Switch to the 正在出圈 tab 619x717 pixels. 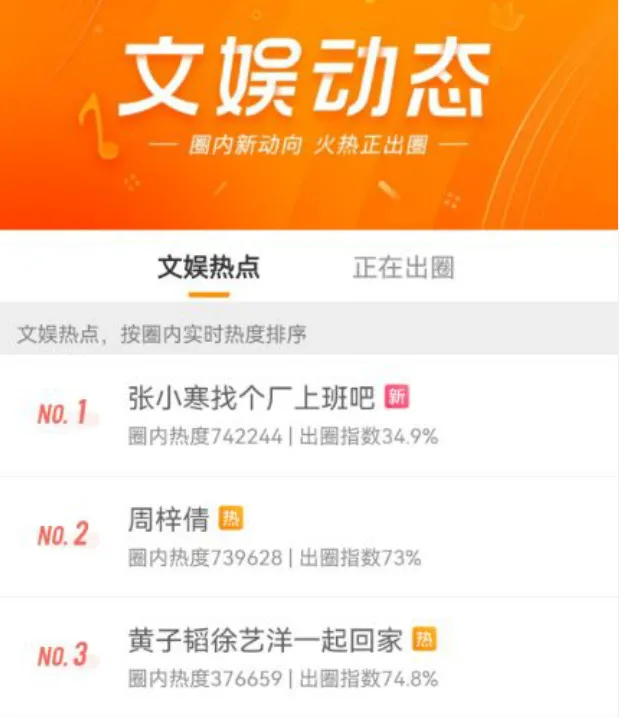403,267
